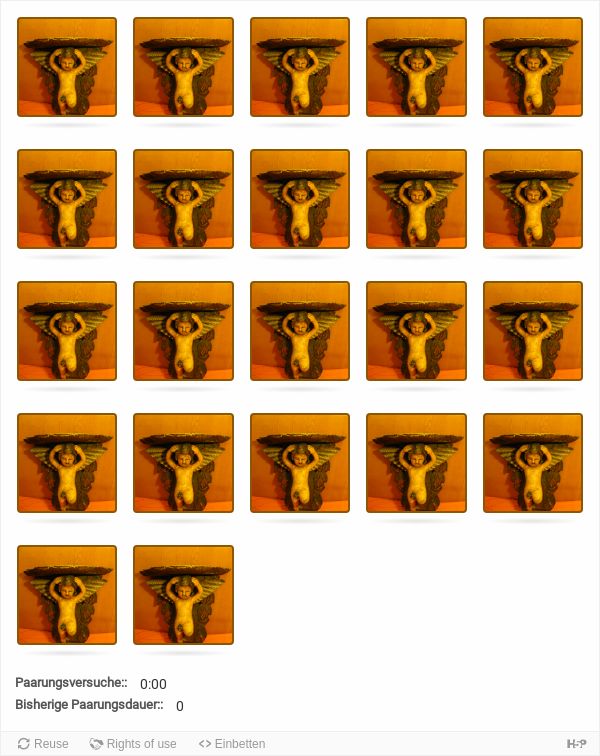600x756 pixels.
Task: View the Rights of use
Action: (133, 744)
